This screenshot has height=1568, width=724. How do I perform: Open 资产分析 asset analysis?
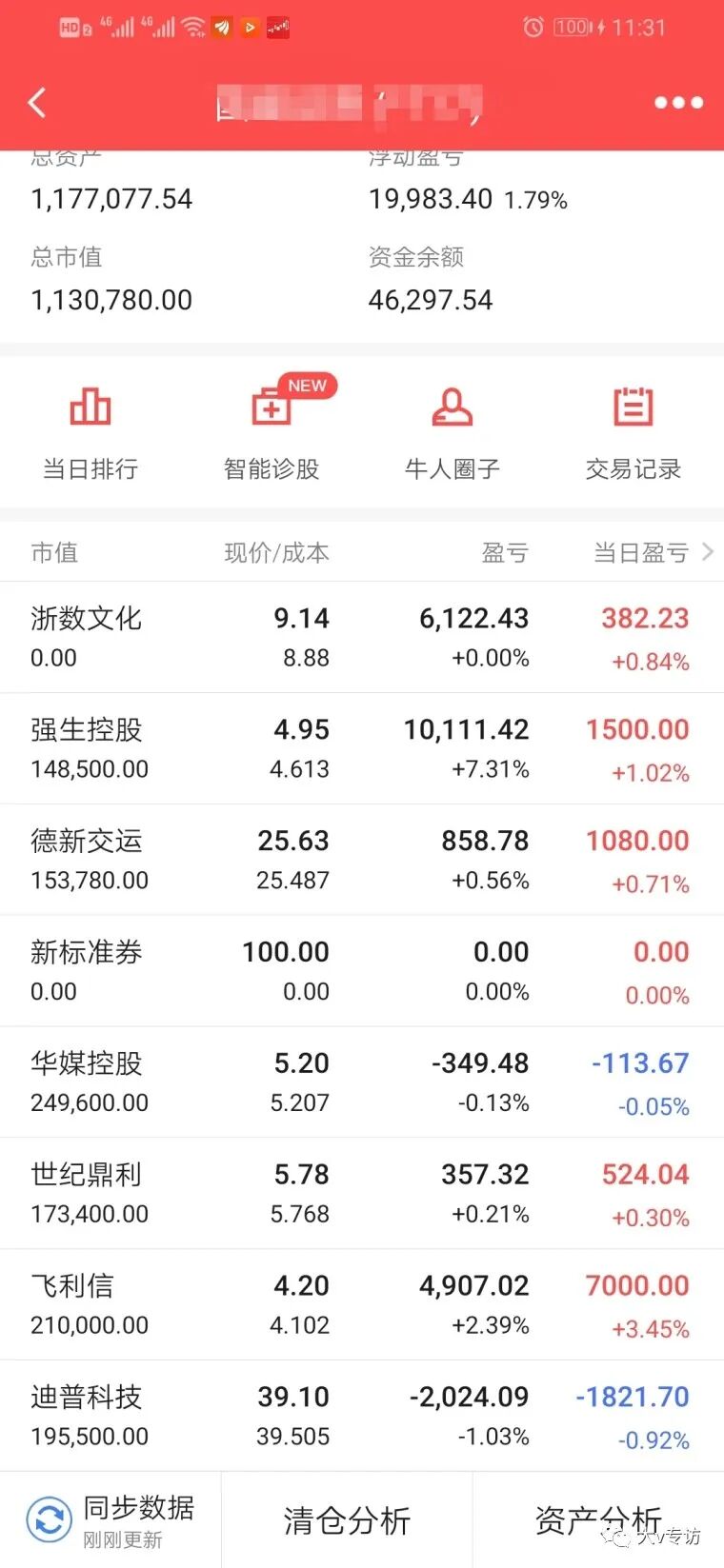[x=598, y=1520]
